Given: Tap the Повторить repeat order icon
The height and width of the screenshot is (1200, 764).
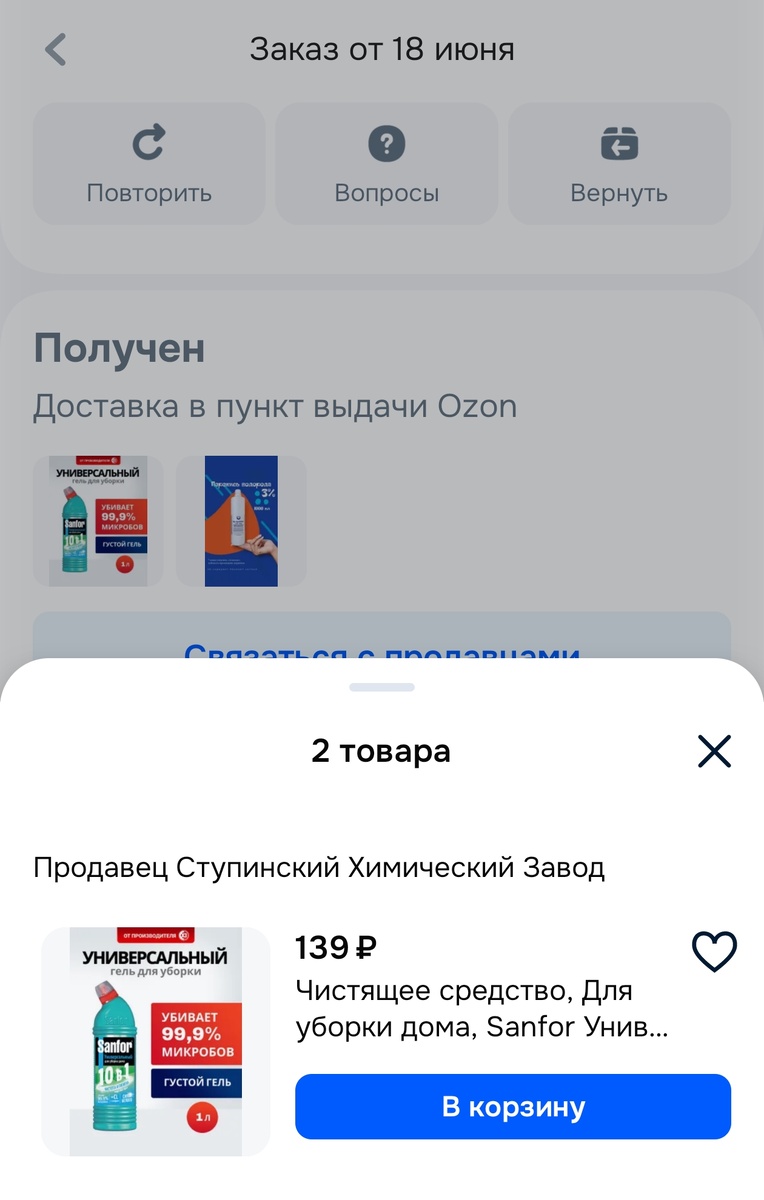Looking at the screenshot, I should (x=148, y=141).
